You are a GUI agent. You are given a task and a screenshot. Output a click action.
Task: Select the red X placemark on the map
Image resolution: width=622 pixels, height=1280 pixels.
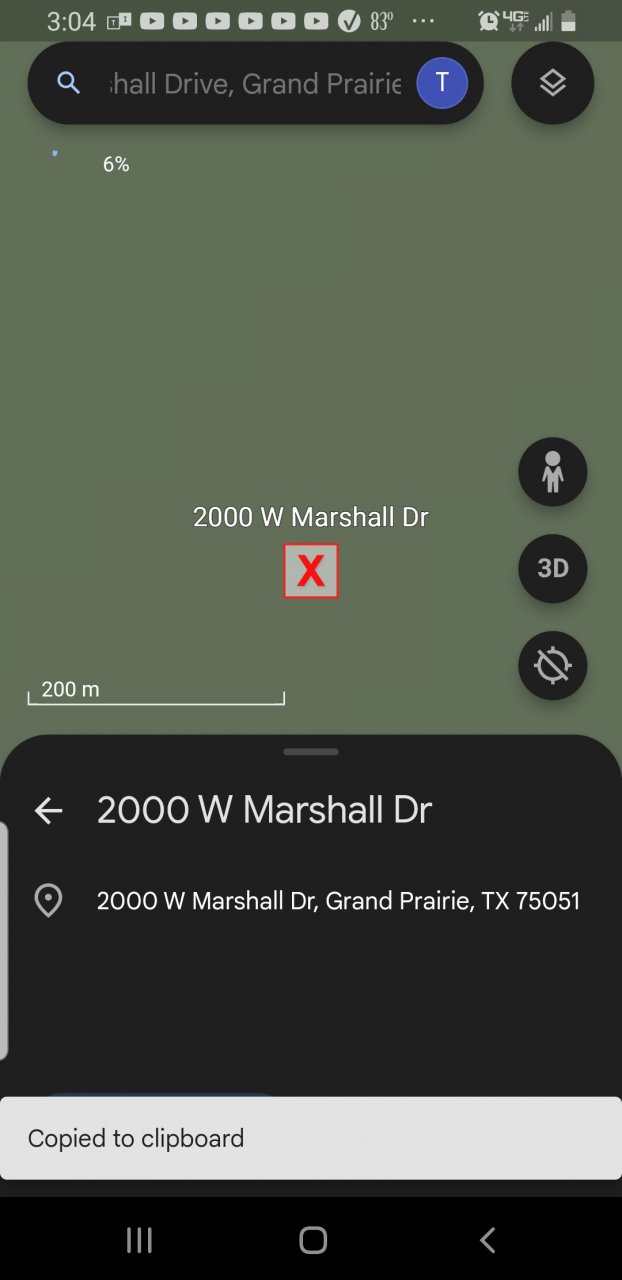point(311,571)
